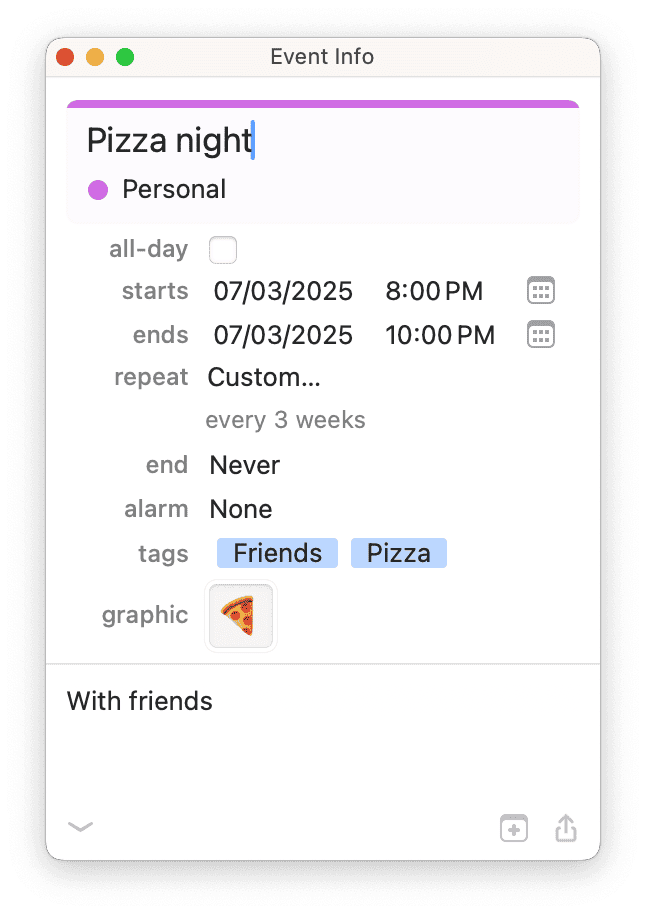
Task: Enable the all-day checkbox
Action: click(223, 249)
